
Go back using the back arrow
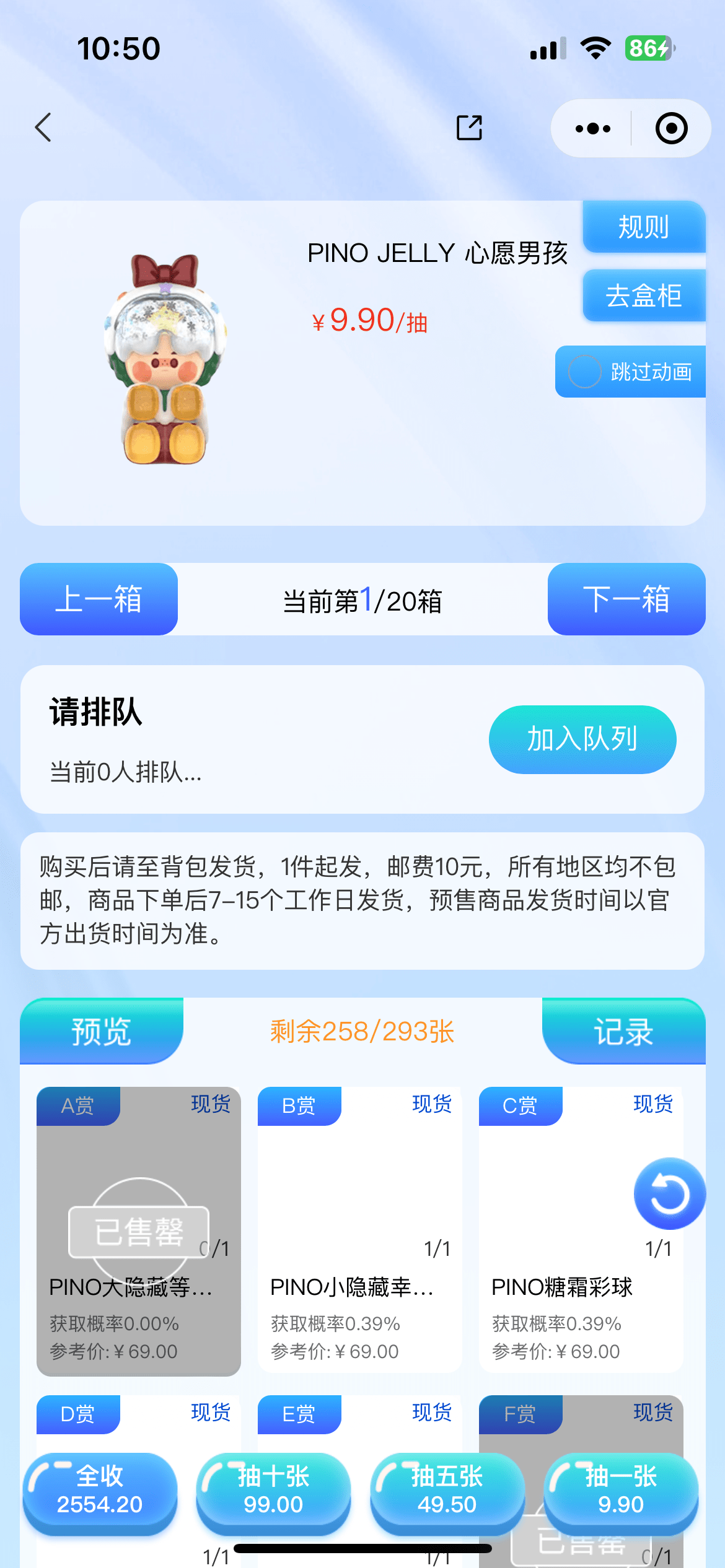[x=43, y=128]
